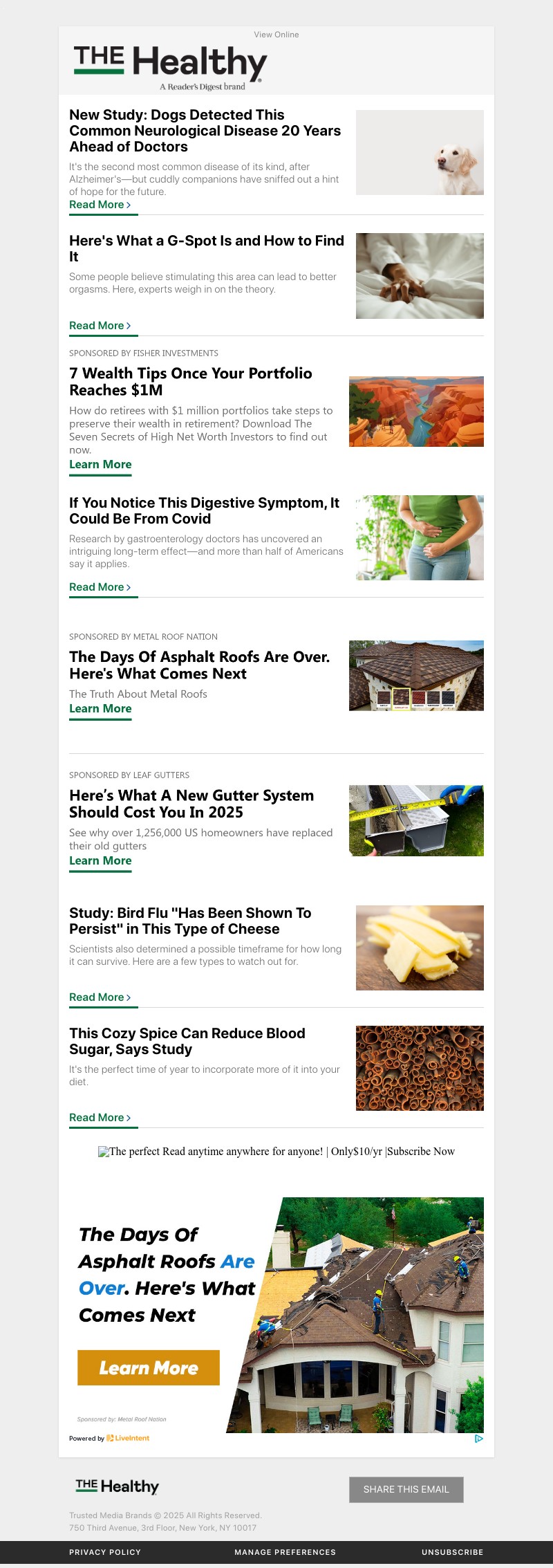Read more about dogs detecting neurological disease
This screenshot has width=553, height=1568.
click(100, 205)
